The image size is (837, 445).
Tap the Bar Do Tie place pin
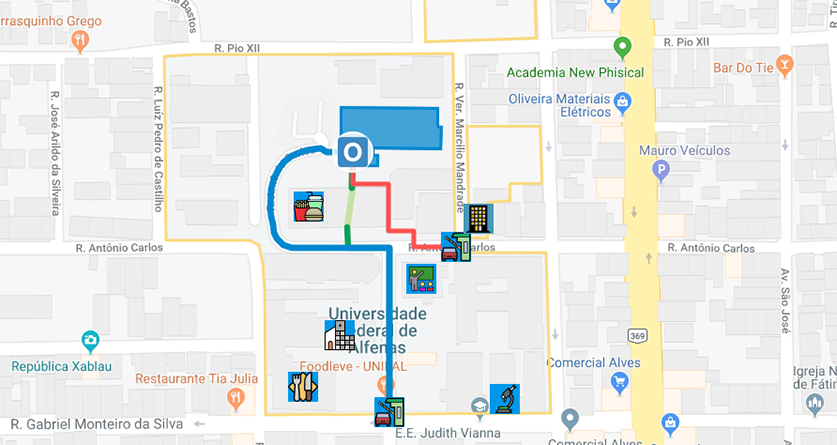point(785,67)
